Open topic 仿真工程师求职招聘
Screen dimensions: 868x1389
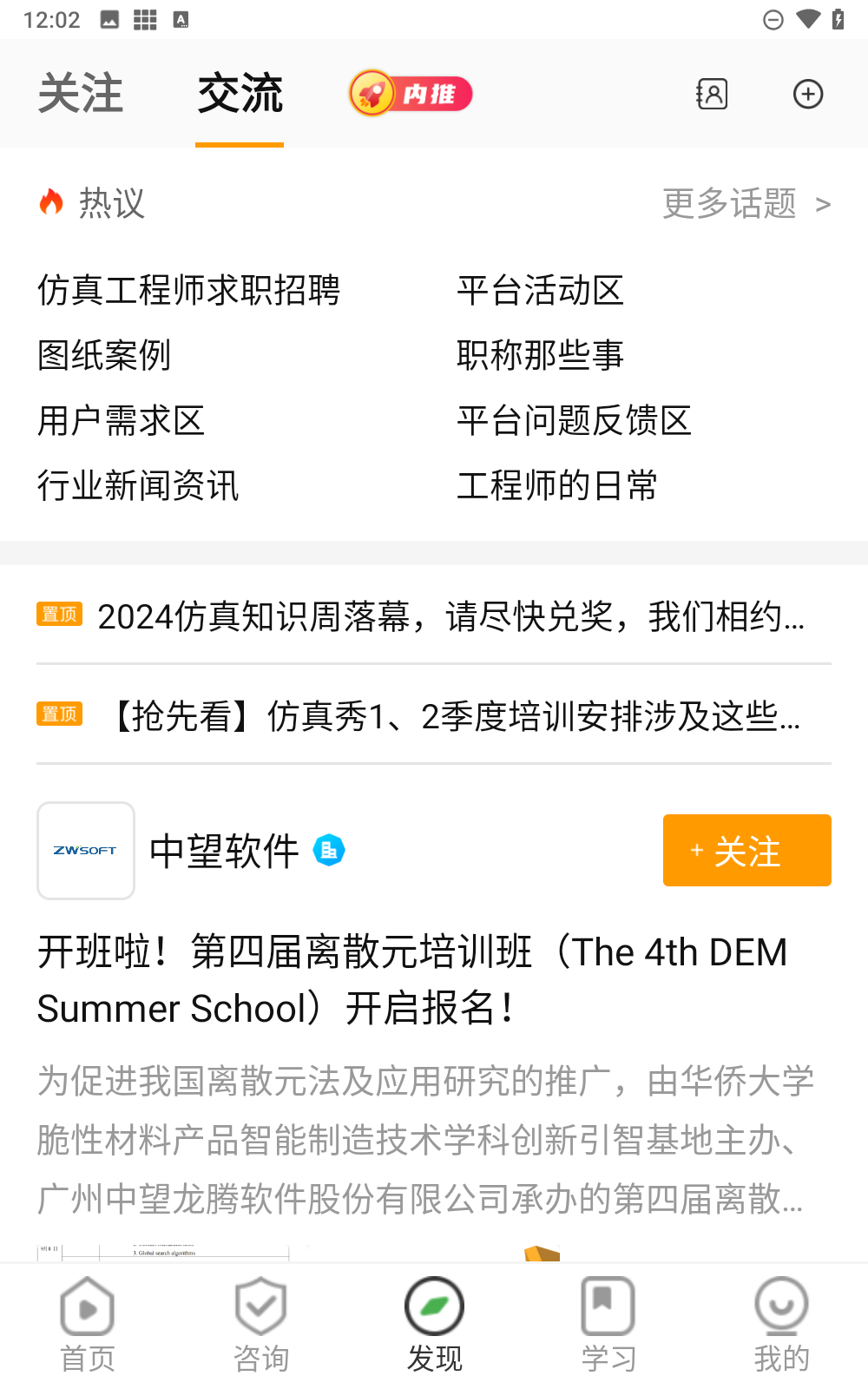[188, 290]
